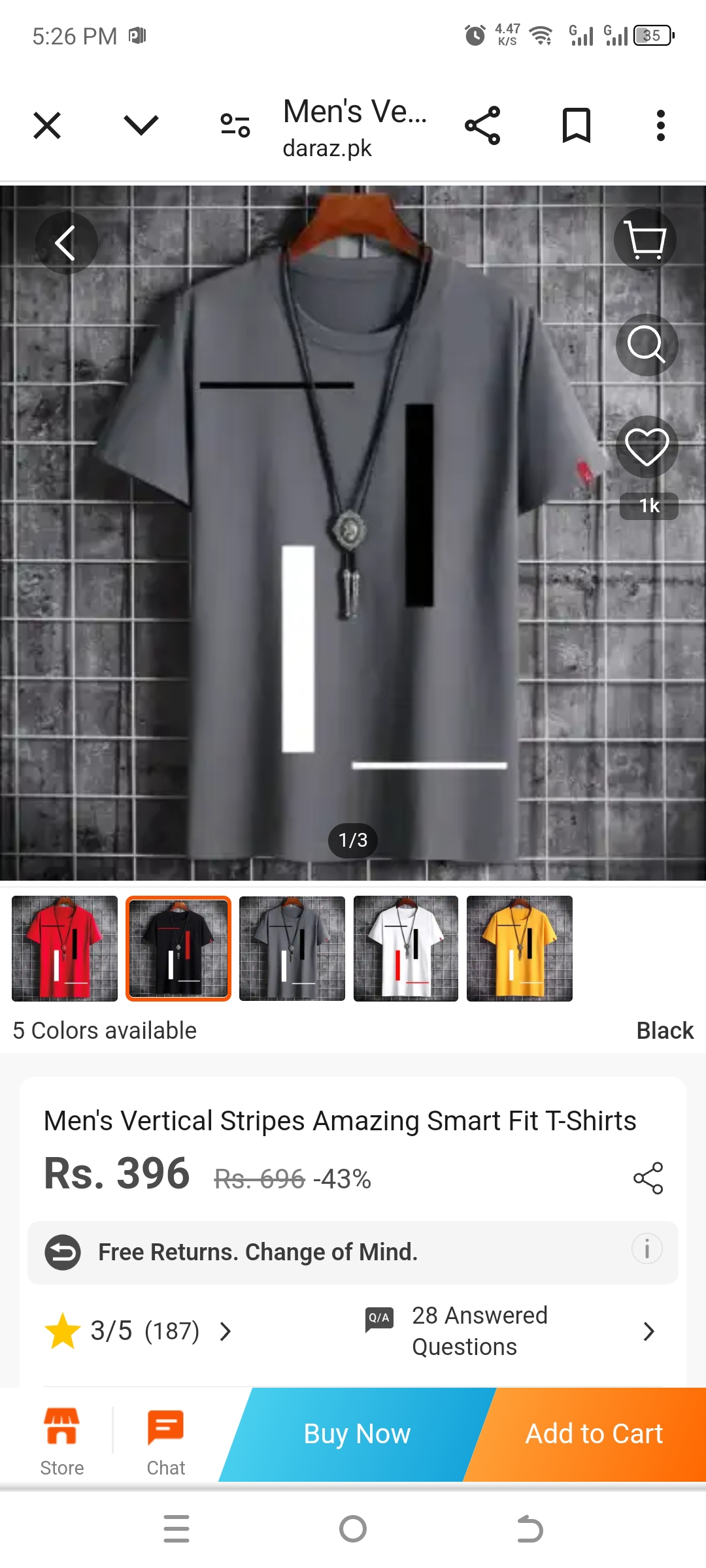Share the product with the icon beside the price
Screen dimensions: 706x1568
pos(648,1178)
